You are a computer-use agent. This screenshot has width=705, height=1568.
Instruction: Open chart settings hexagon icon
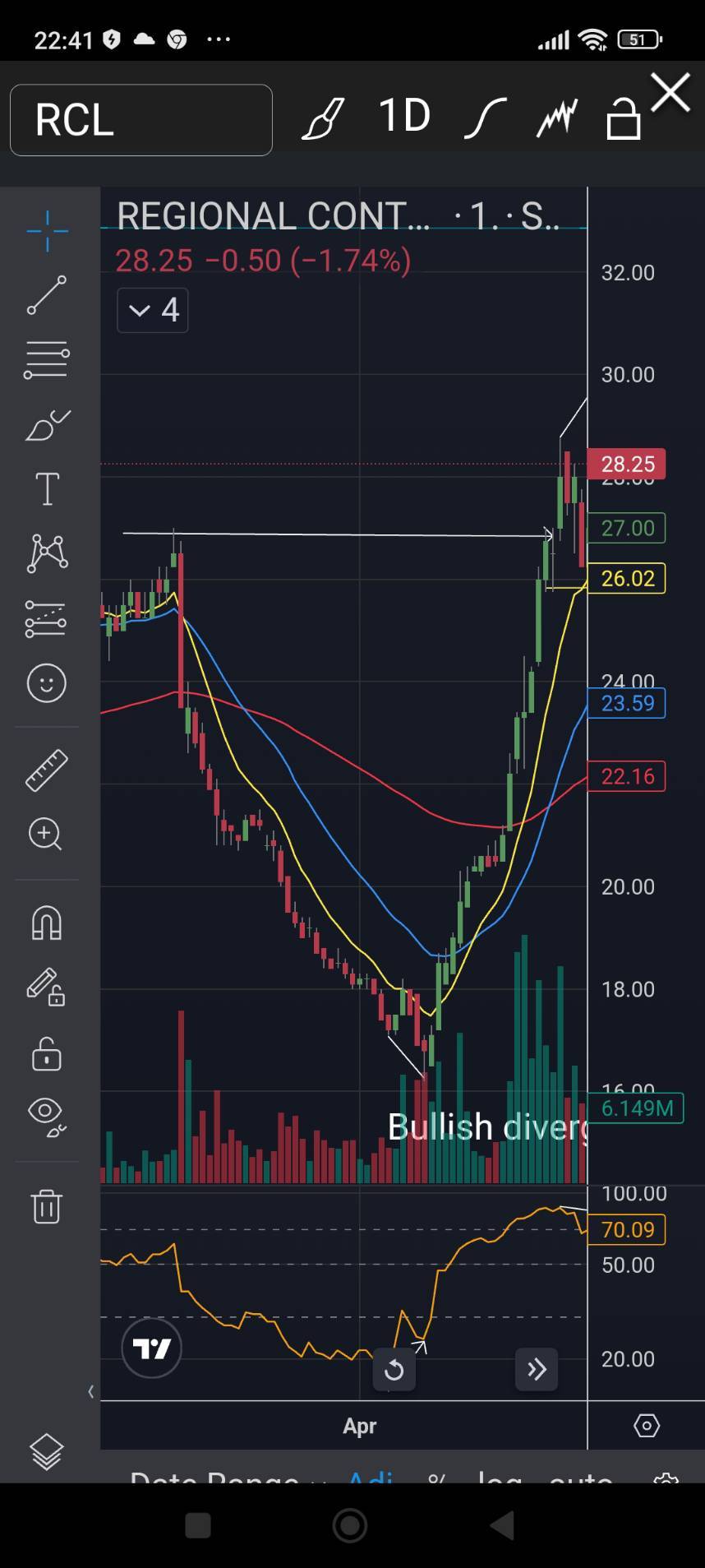pyautogui.click(x=647, y=1425)
